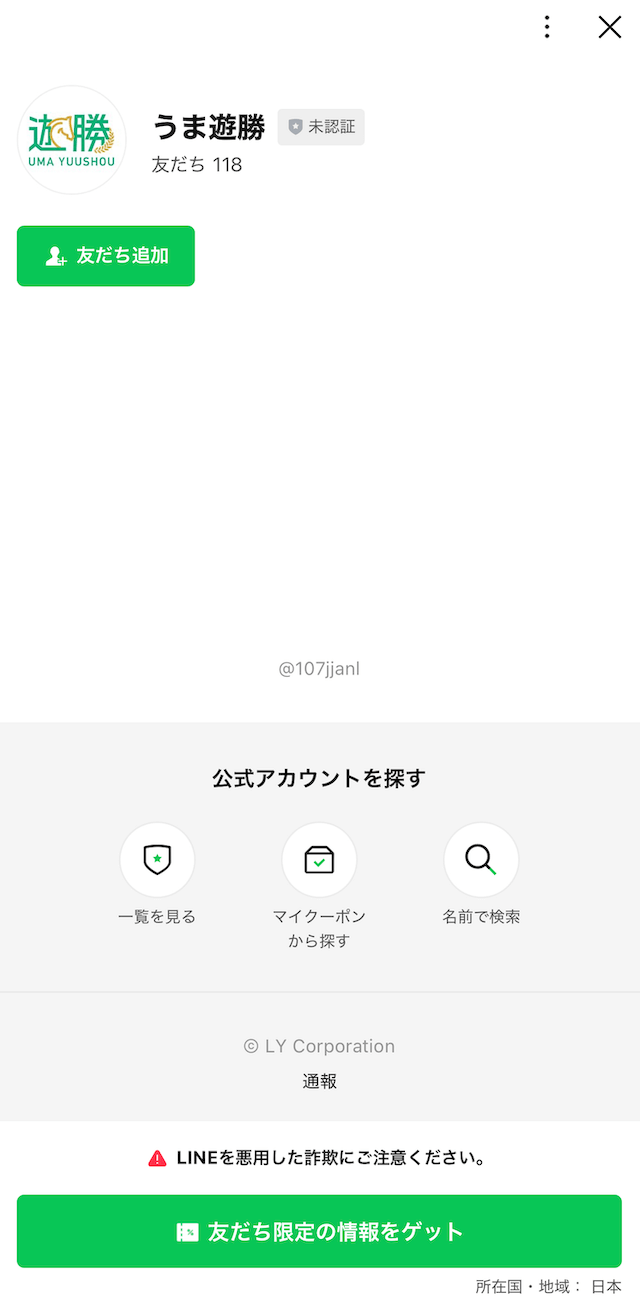
Task: Read the LINE fraud warning notice
Action: click(x=319, y=1158)
